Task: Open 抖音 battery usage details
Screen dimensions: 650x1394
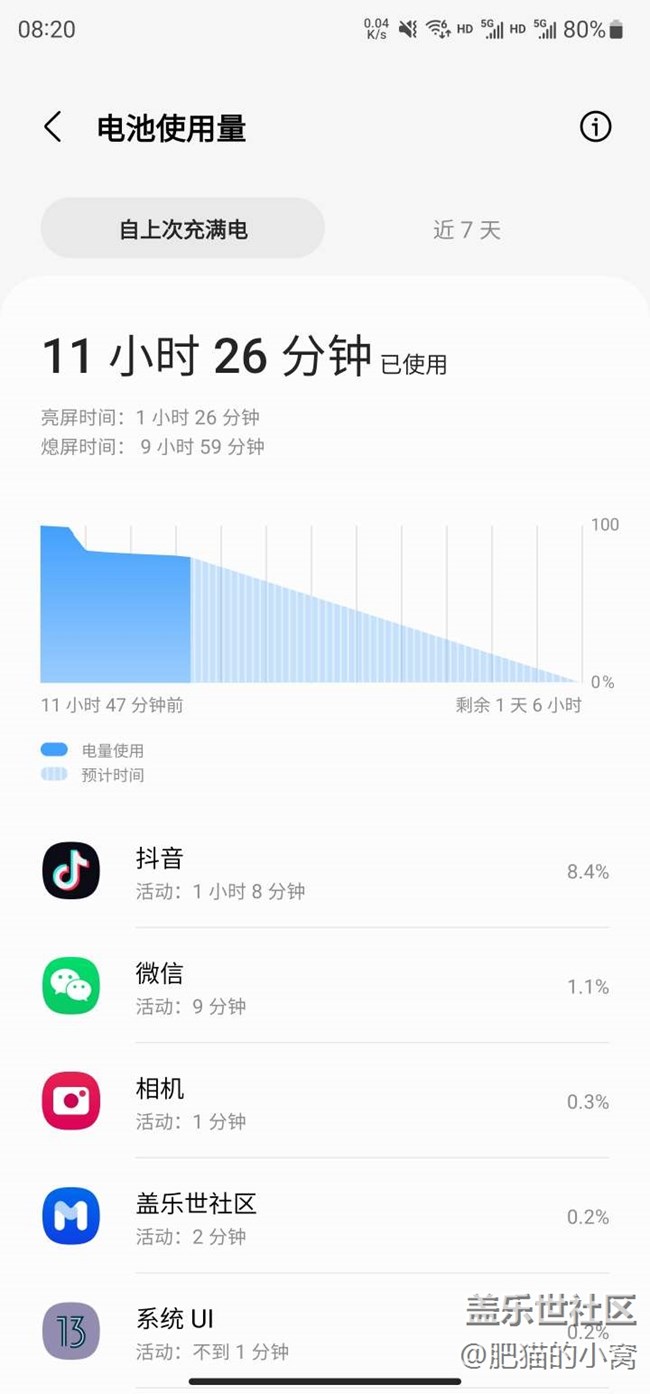Action: point(325,872)
